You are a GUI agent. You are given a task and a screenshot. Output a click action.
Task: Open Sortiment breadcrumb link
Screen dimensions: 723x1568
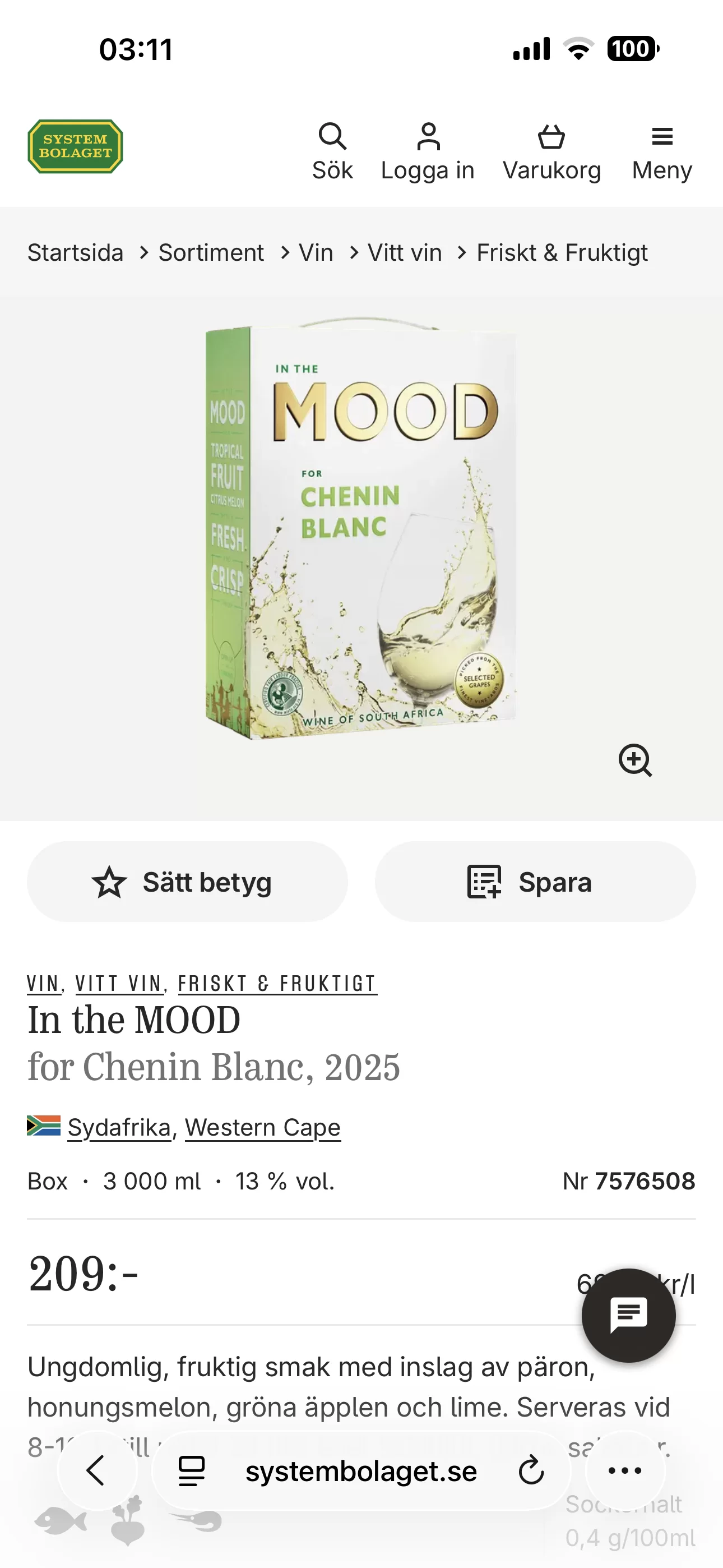click(211, 252)
